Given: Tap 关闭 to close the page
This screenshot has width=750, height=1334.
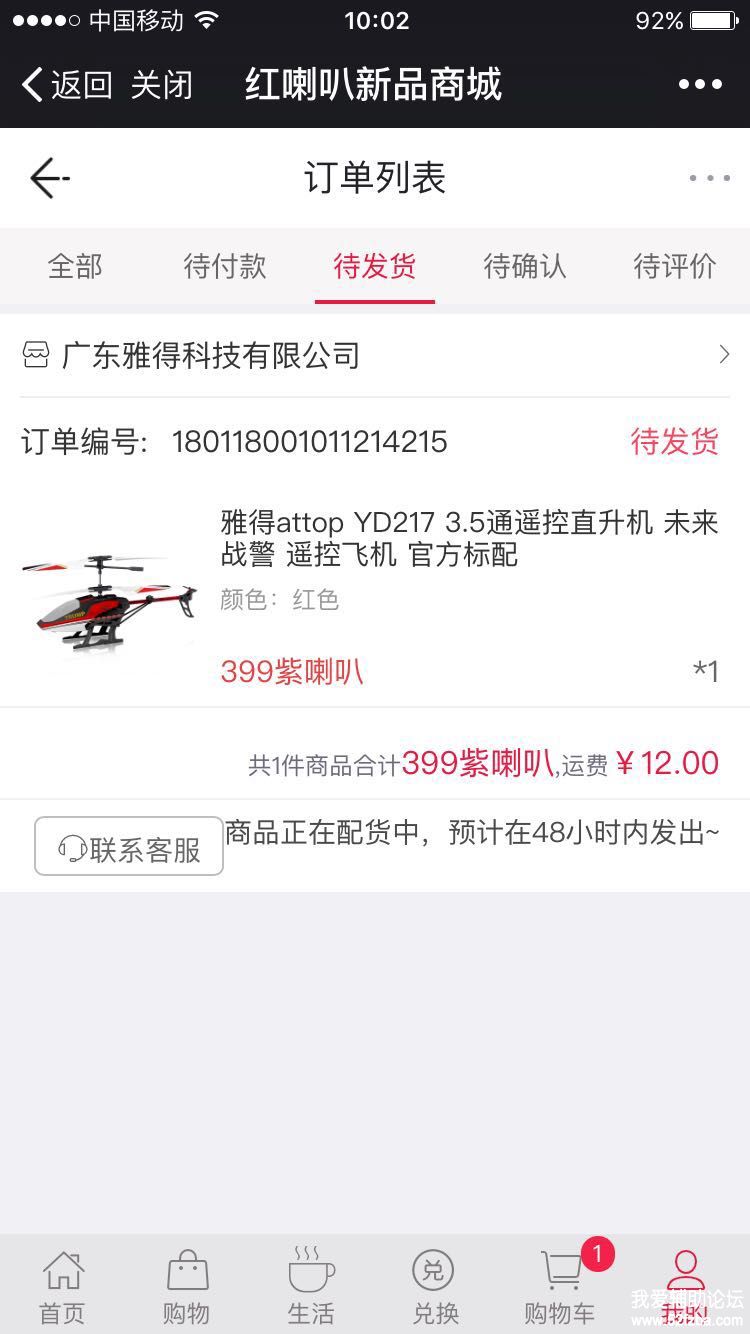Looking at the screenshot, I should tap(161, 85).
